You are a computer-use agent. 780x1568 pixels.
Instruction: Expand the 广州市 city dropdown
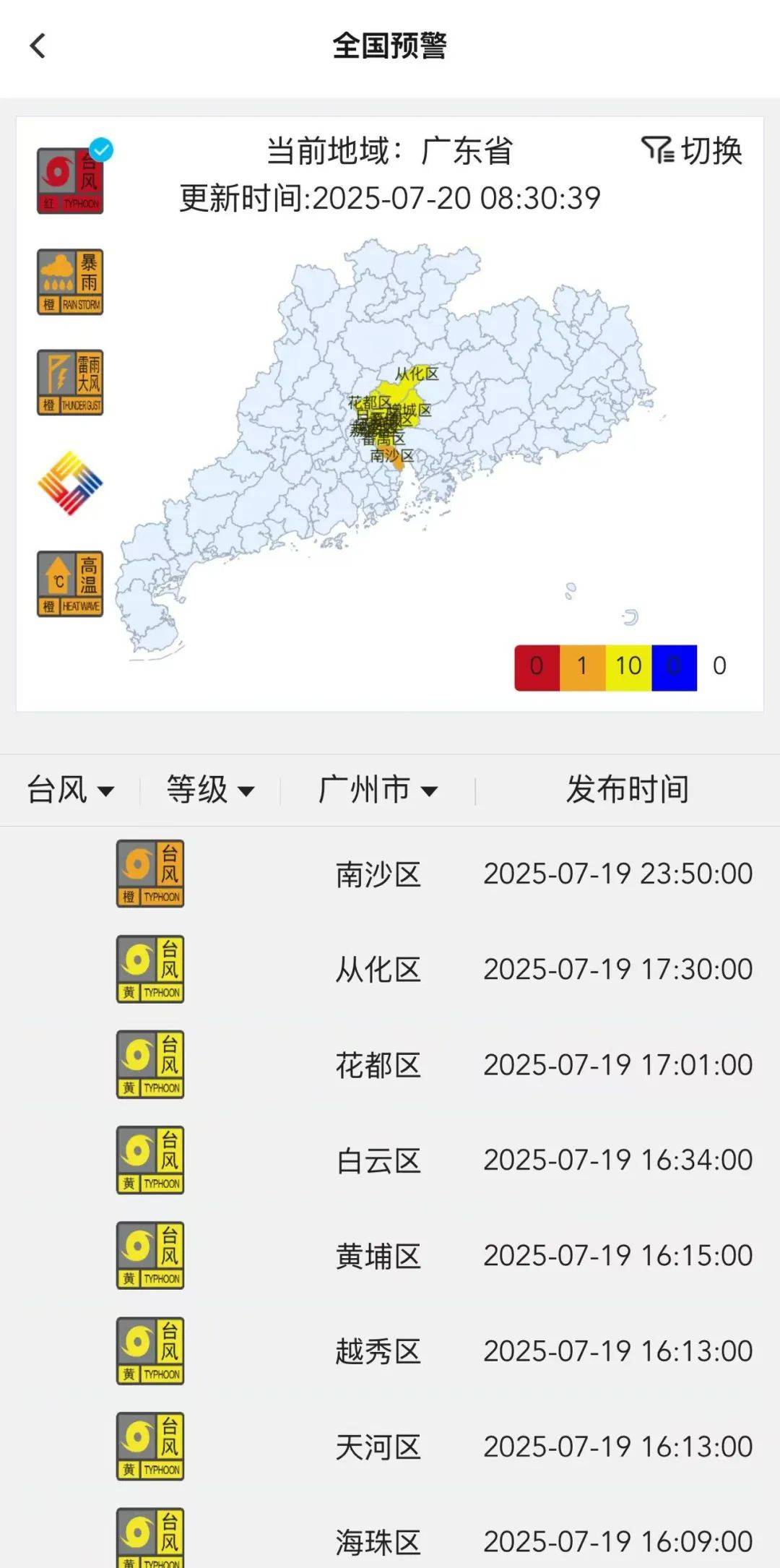click(378, 790)
